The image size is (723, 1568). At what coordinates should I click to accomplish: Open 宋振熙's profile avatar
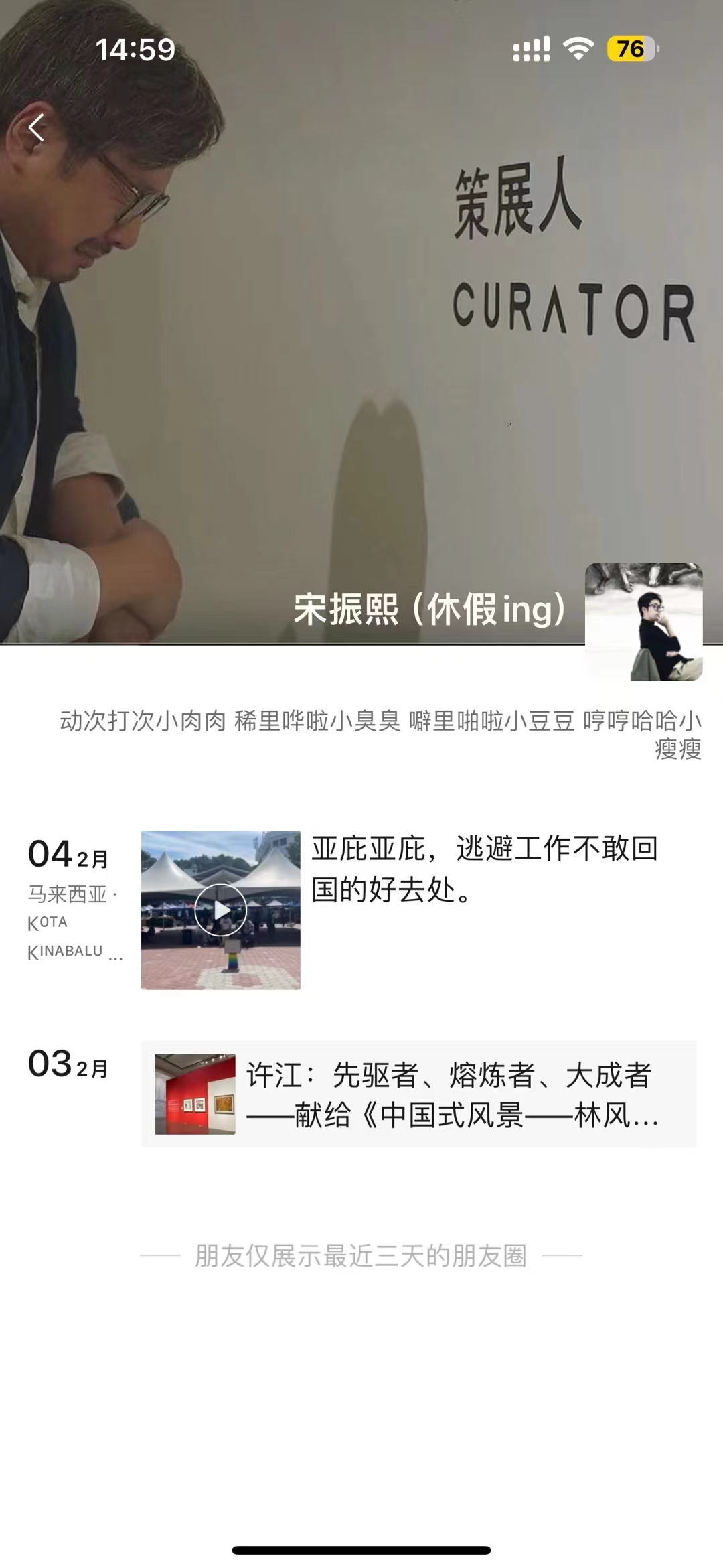(x=643, y=622)
